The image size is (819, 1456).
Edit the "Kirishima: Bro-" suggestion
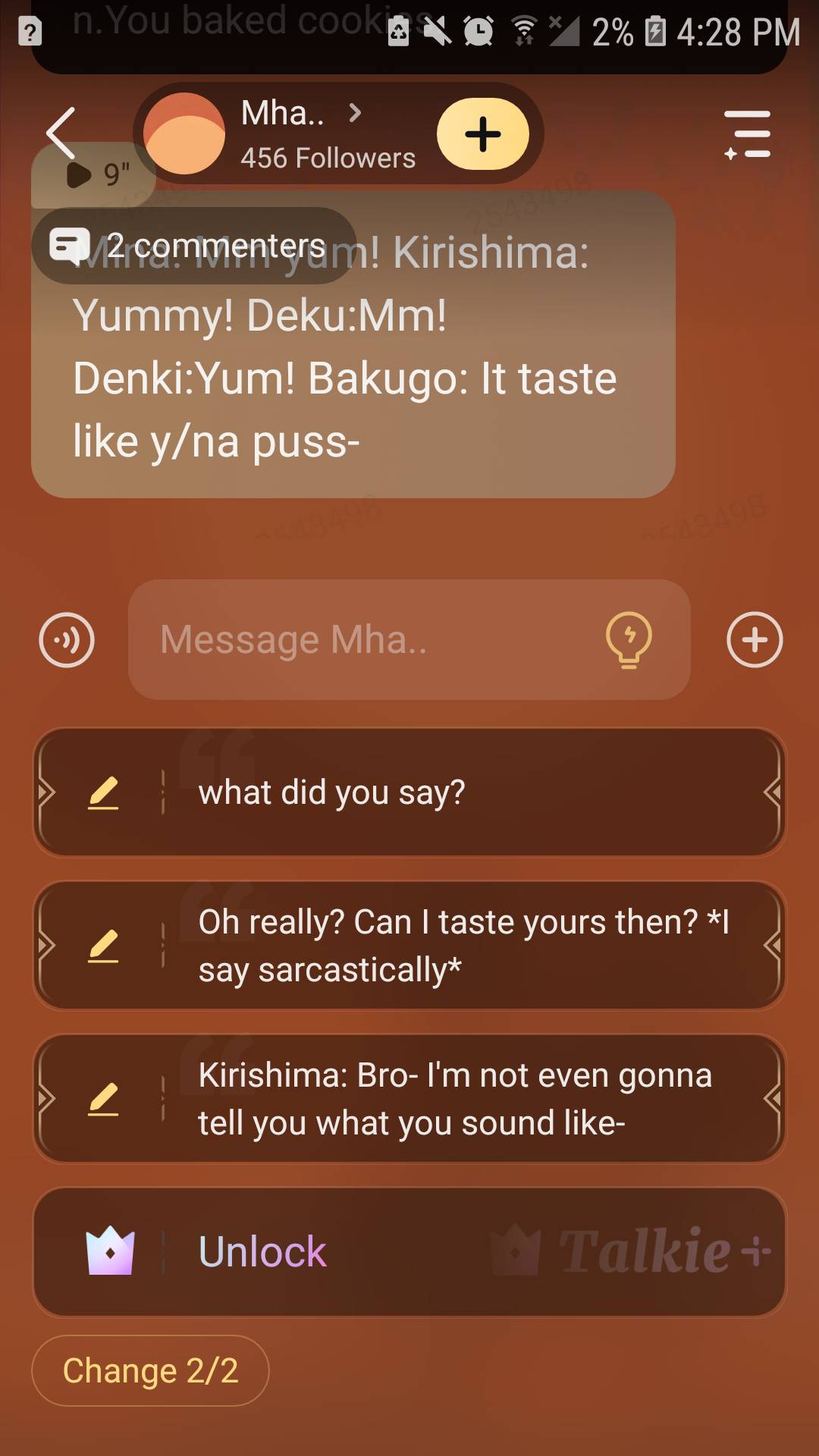tap(103, 1100)
